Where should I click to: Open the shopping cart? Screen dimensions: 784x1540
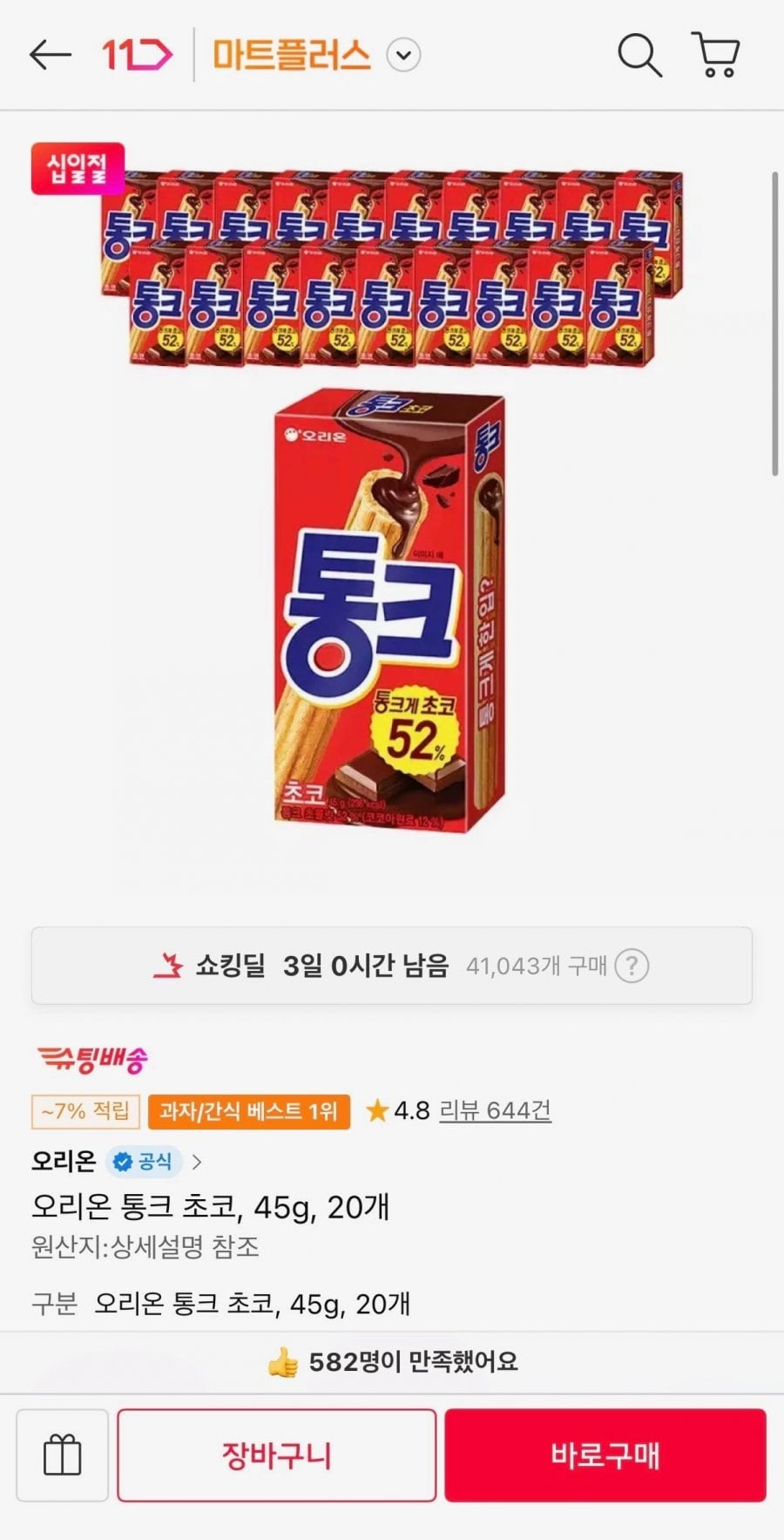[x=716, y=55]
